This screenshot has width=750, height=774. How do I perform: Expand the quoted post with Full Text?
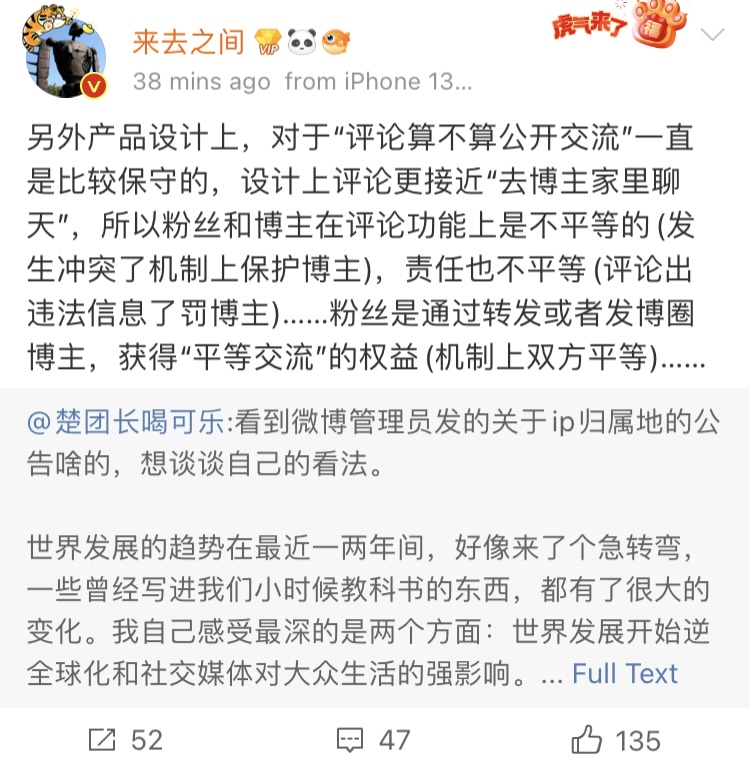(624, 673)
